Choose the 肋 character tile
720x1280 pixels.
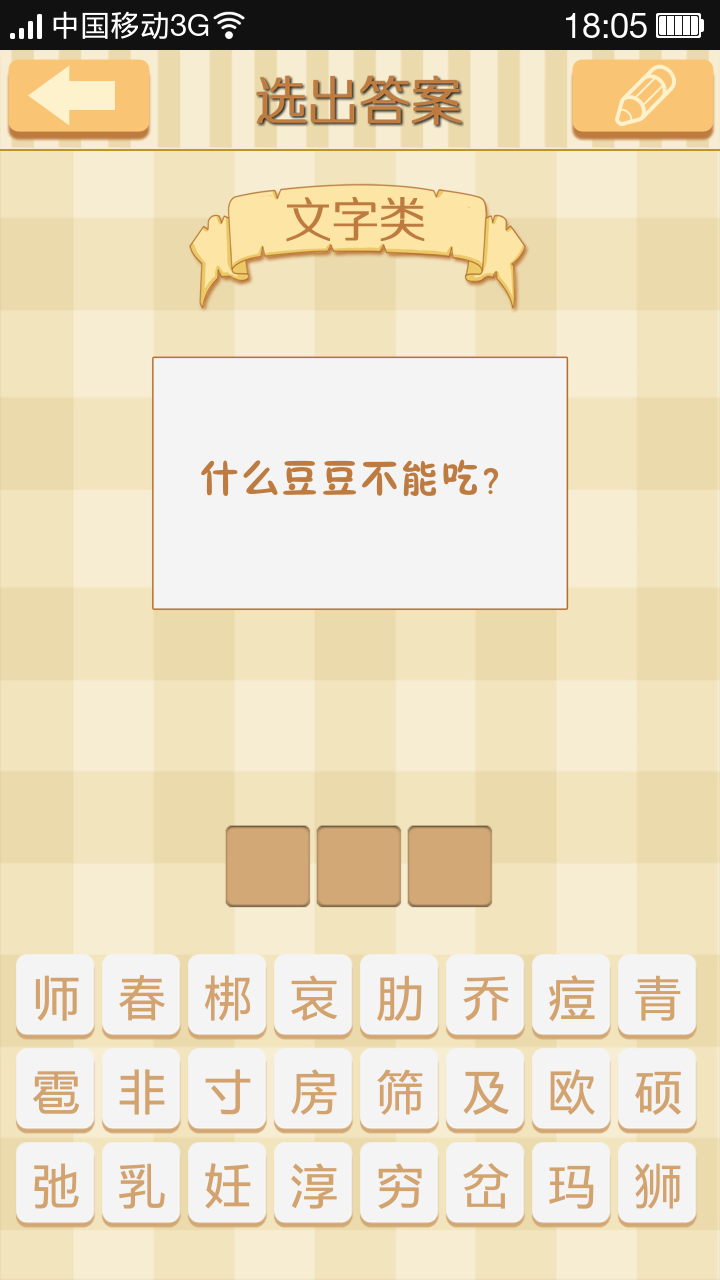tap(399, 996)
